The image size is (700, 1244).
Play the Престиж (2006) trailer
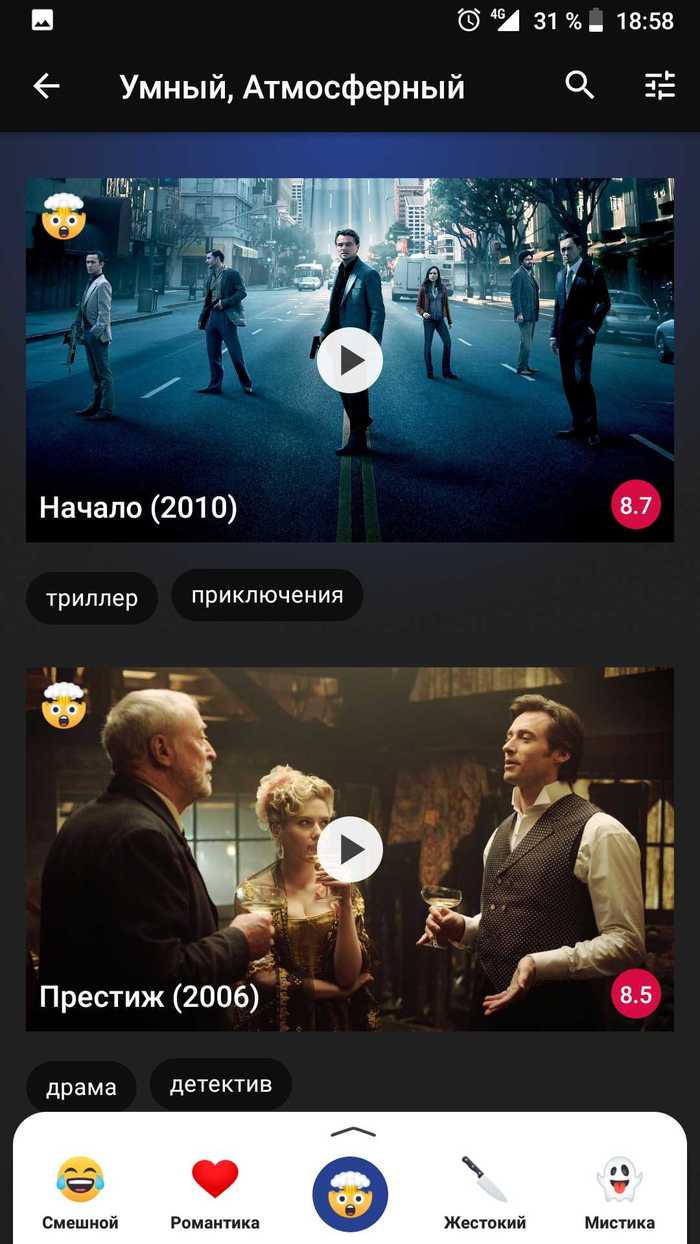350,849
